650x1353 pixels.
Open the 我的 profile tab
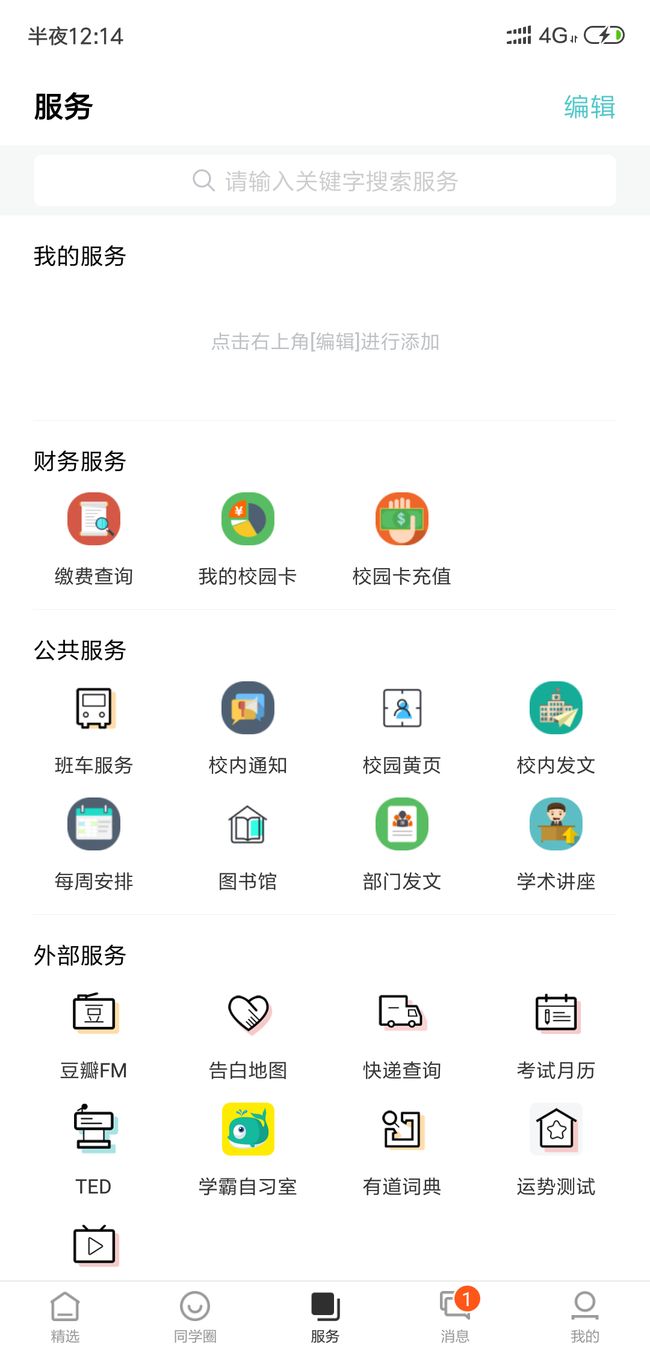(585, 1317)
